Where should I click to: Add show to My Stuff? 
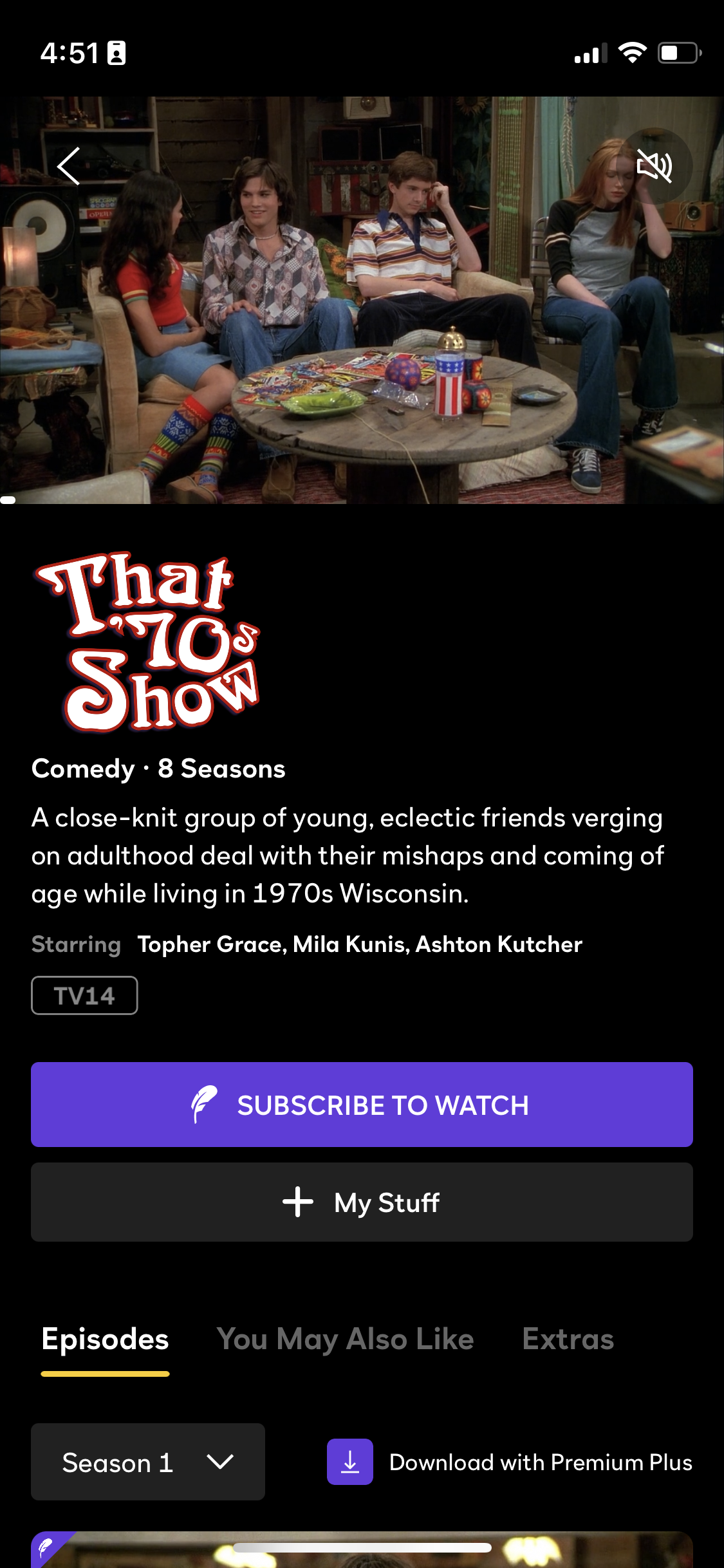tap(362, 1202)
